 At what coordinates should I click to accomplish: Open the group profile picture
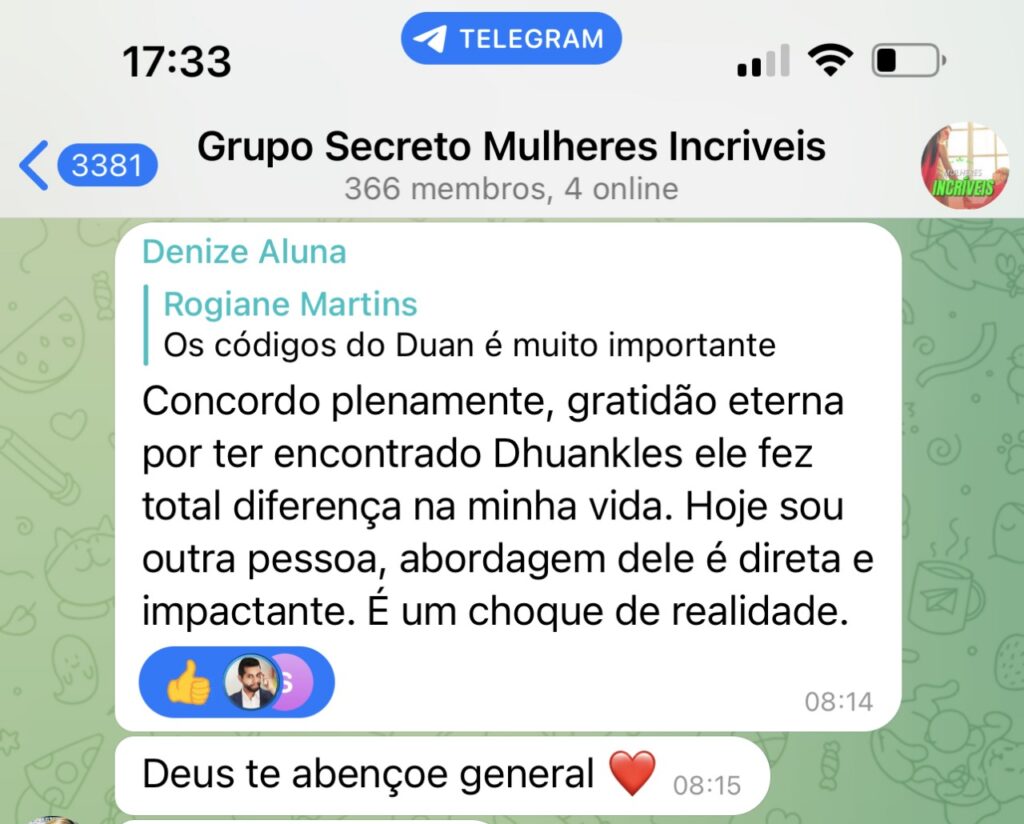click(x=964, y=166)
